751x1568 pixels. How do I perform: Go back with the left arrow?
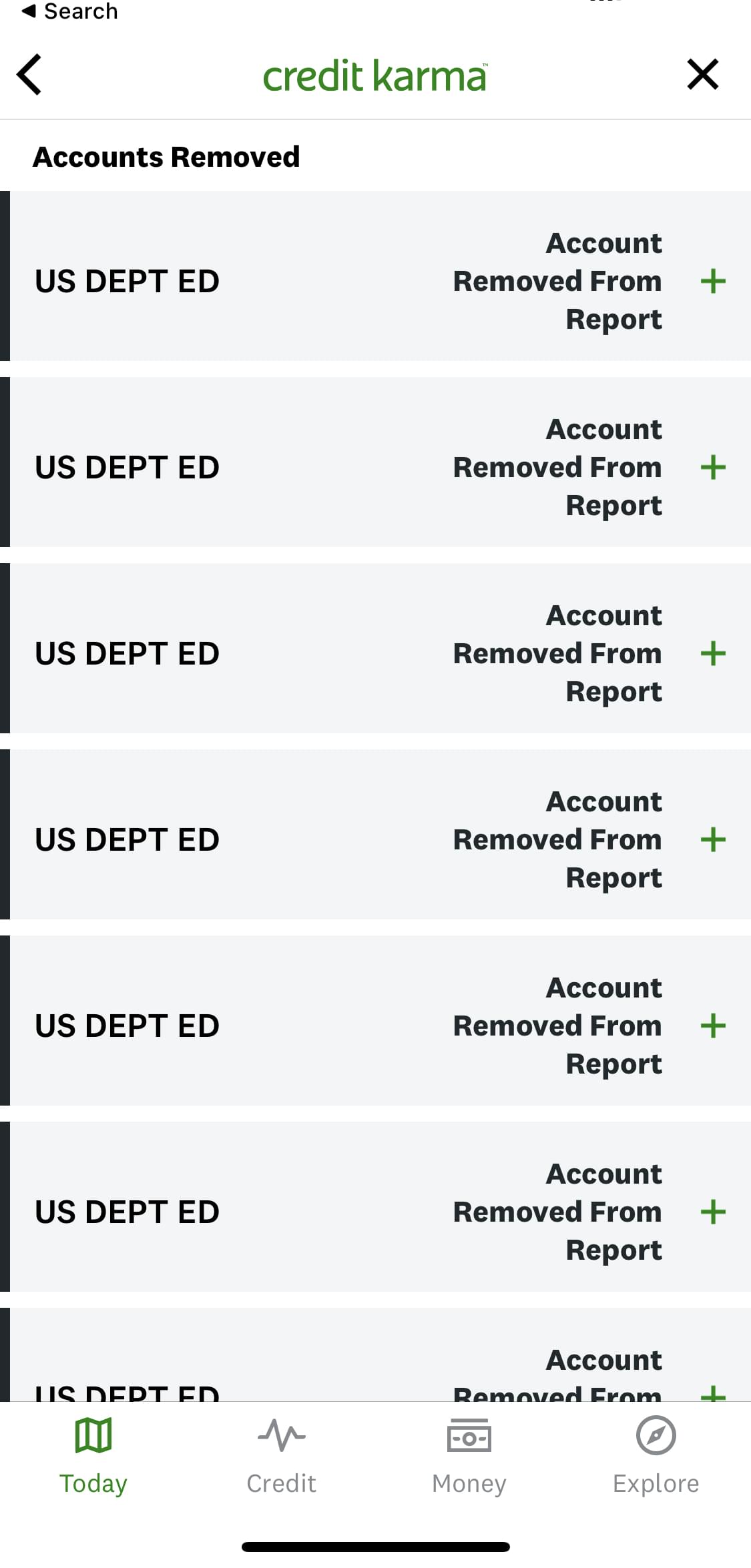pyautogui.click(x=29, y=75)
